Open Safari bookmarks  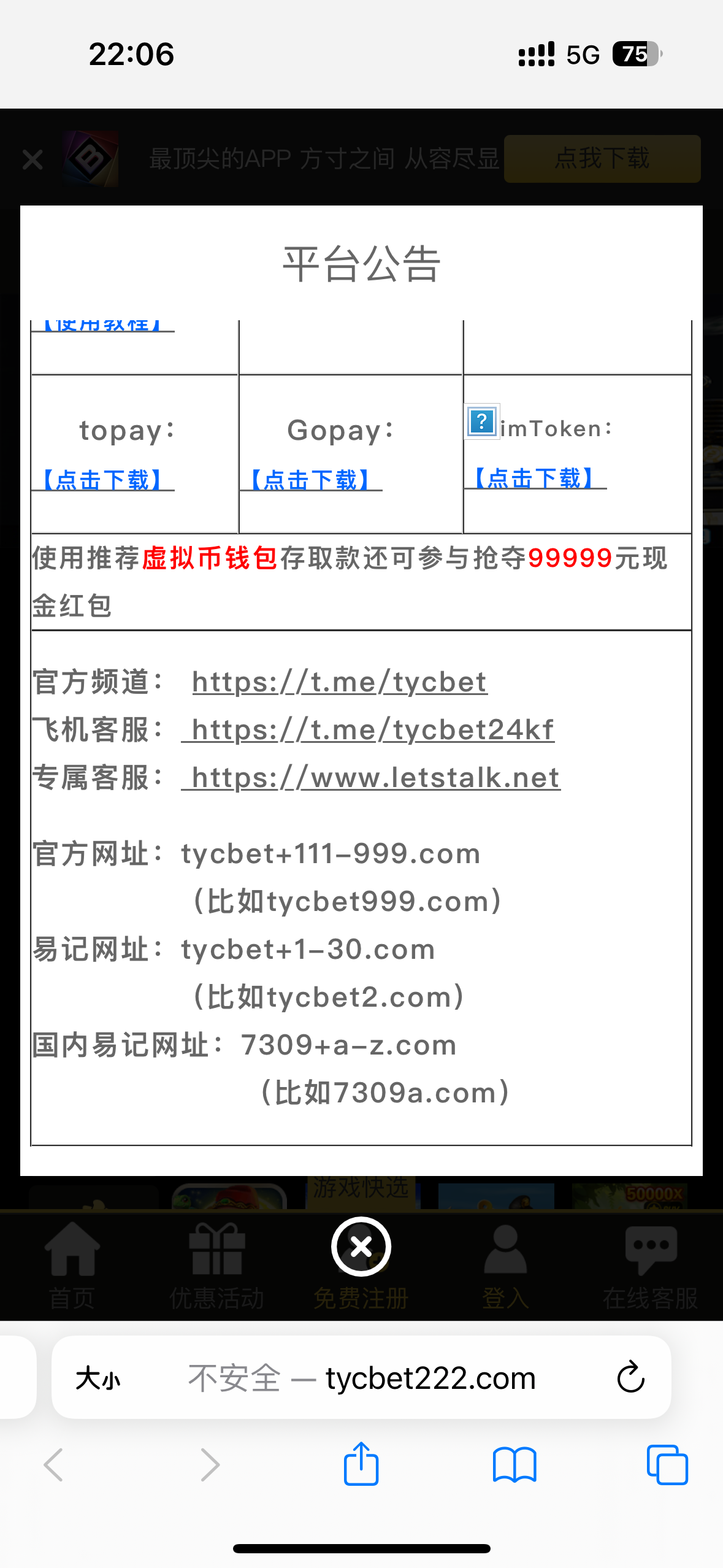[515, 1465]
